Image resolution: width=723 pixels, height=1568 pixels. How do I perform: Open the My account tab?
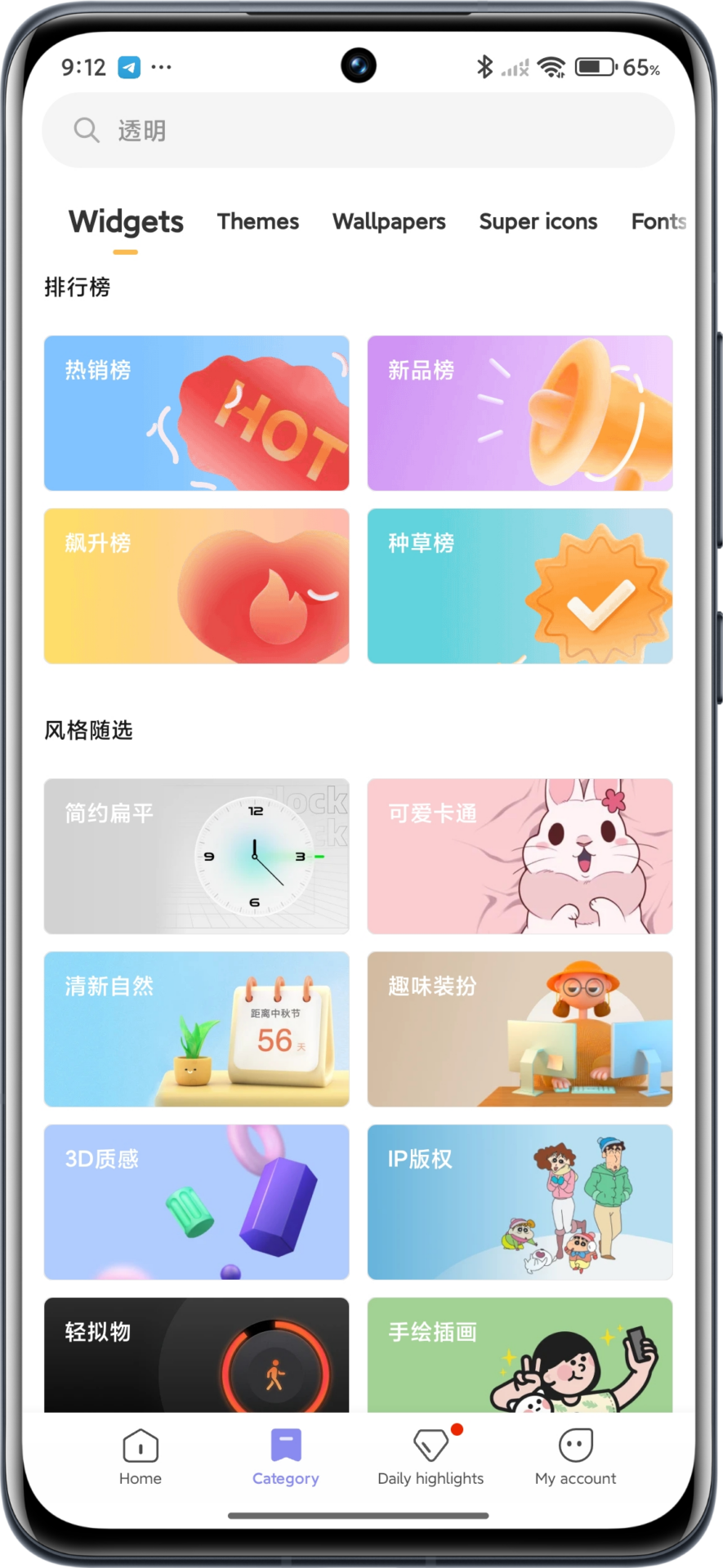click(x=575, y=1457)
